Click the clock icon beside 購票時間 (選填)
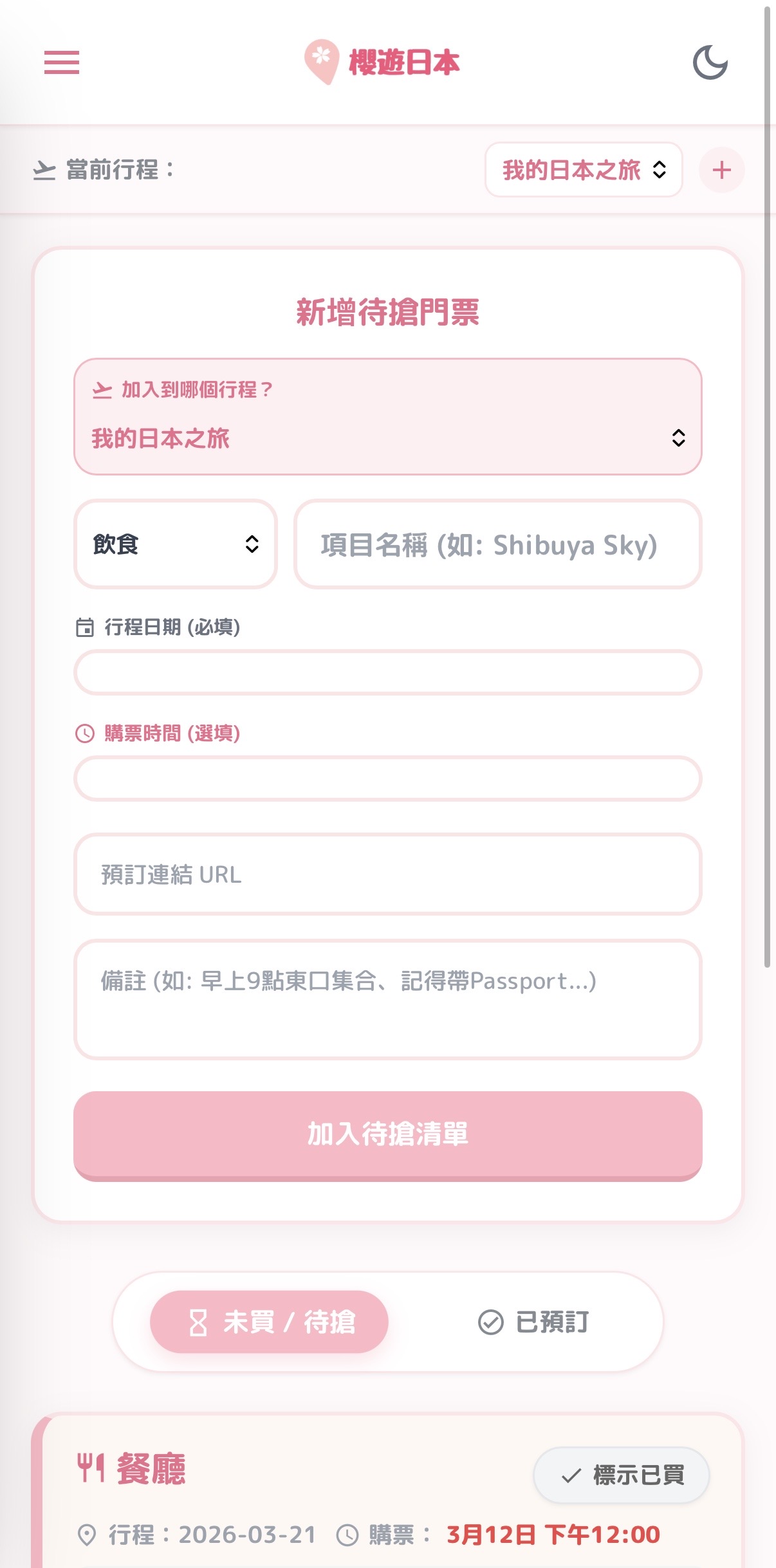Screen dimensions: 776x1568 point(85,733)
